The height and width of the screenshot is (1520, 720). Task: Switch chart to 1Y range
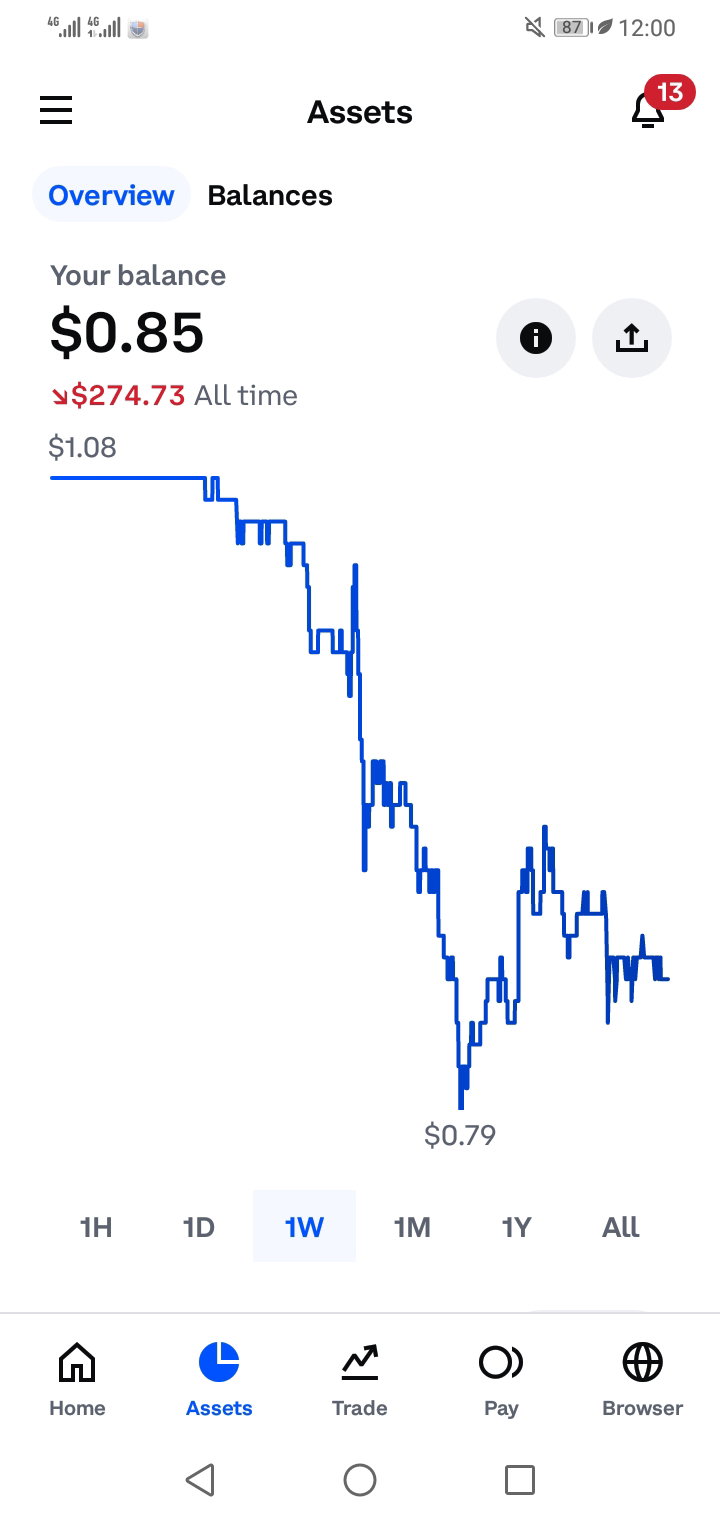pyautogui.click(x=516, y=1227)
